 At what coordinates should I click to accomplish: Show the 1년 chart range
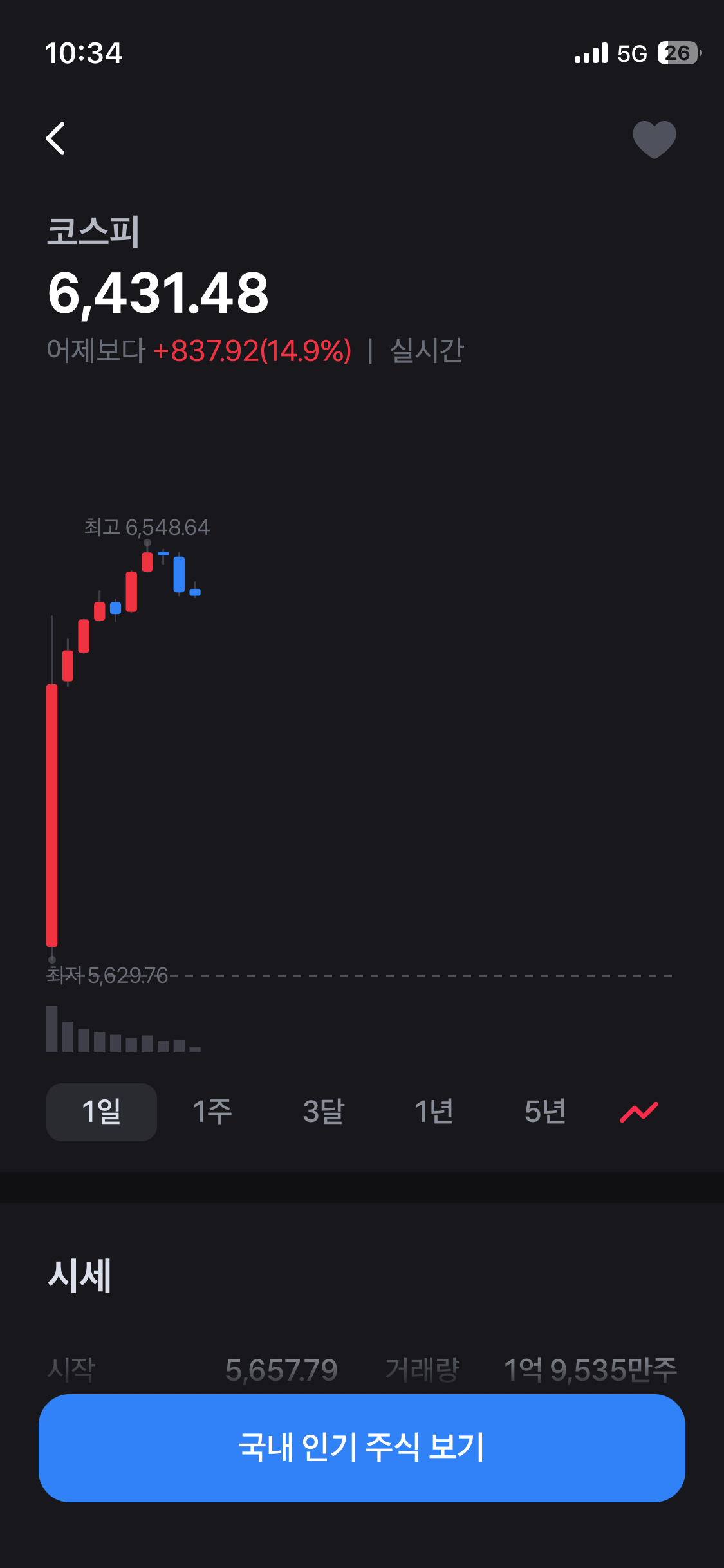434,1112
